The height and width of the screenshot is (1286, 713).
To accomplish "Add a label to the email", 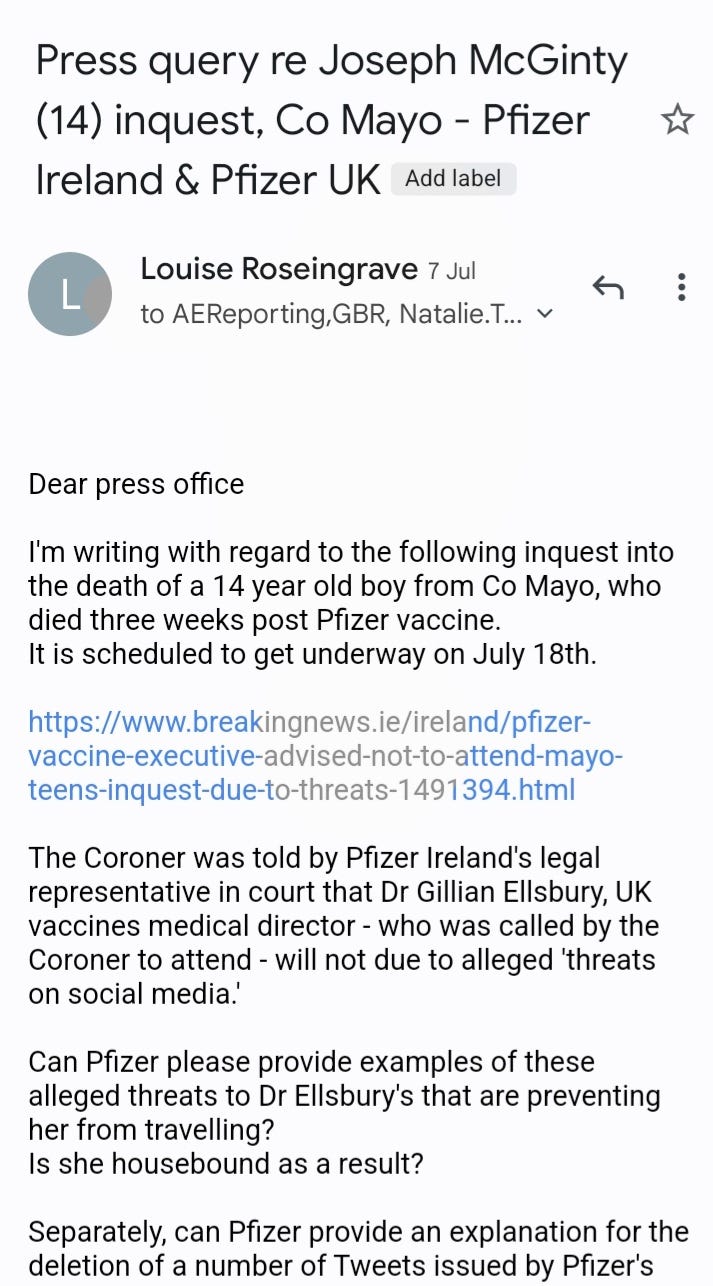I will (x=454, y=180).
